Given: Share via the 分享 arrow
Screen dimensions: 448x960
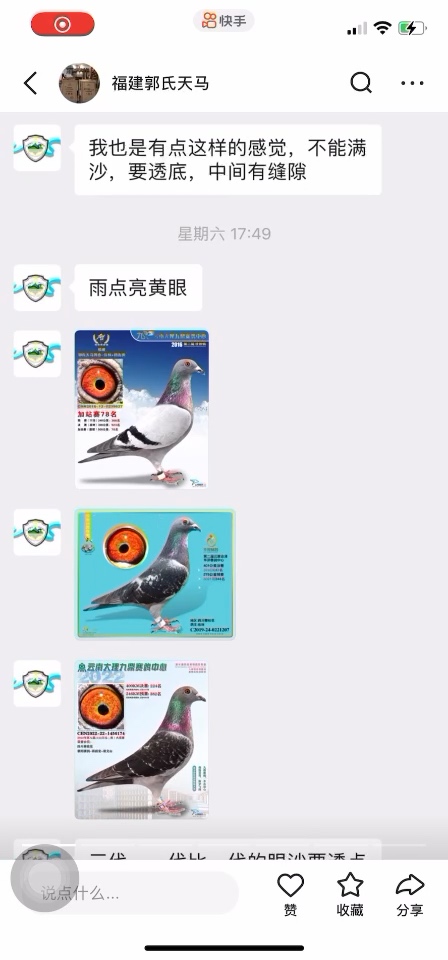Looking at the screenshot, I should pos(410,894).
